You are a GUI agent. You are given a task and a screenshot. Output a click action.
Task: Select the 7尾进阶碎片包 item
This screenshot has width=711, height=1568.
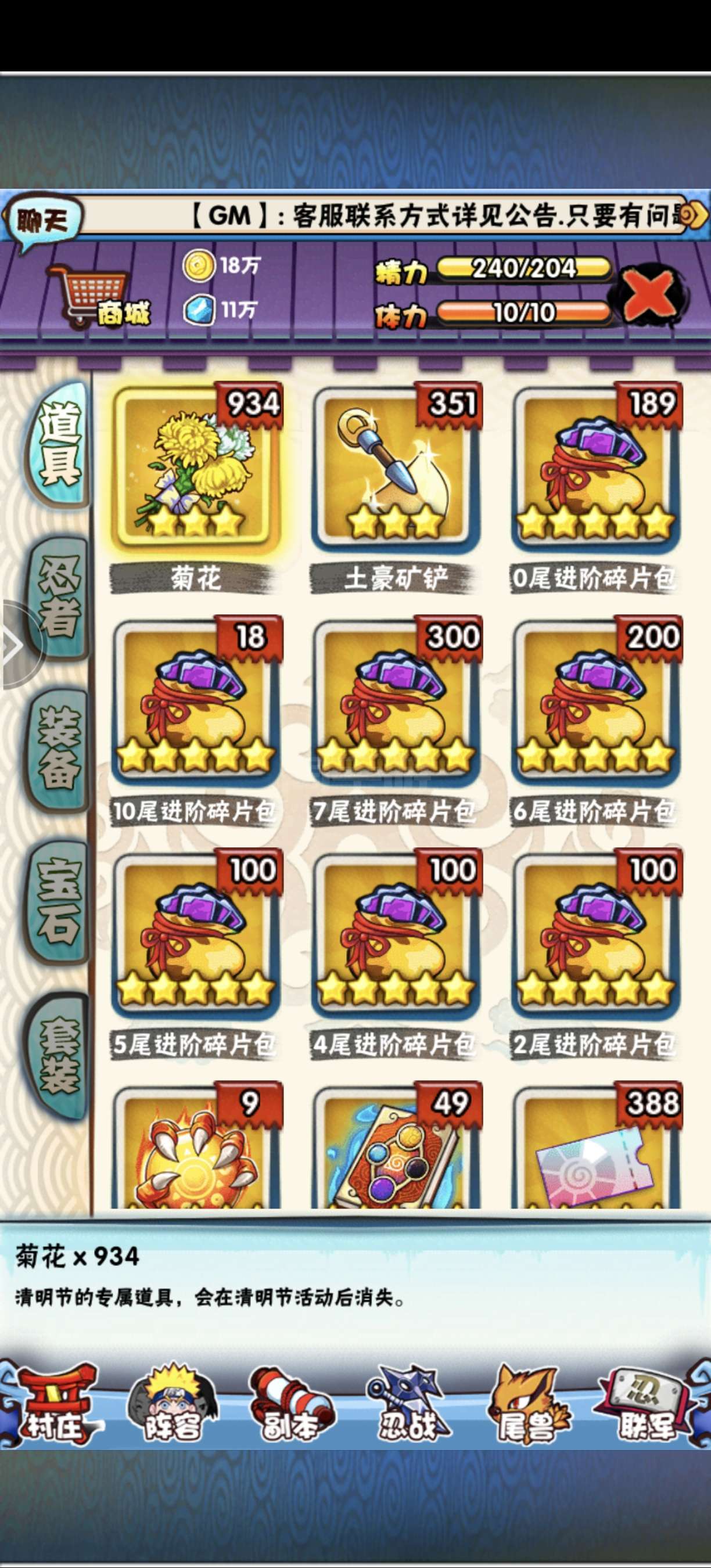[x=396, y=701]
